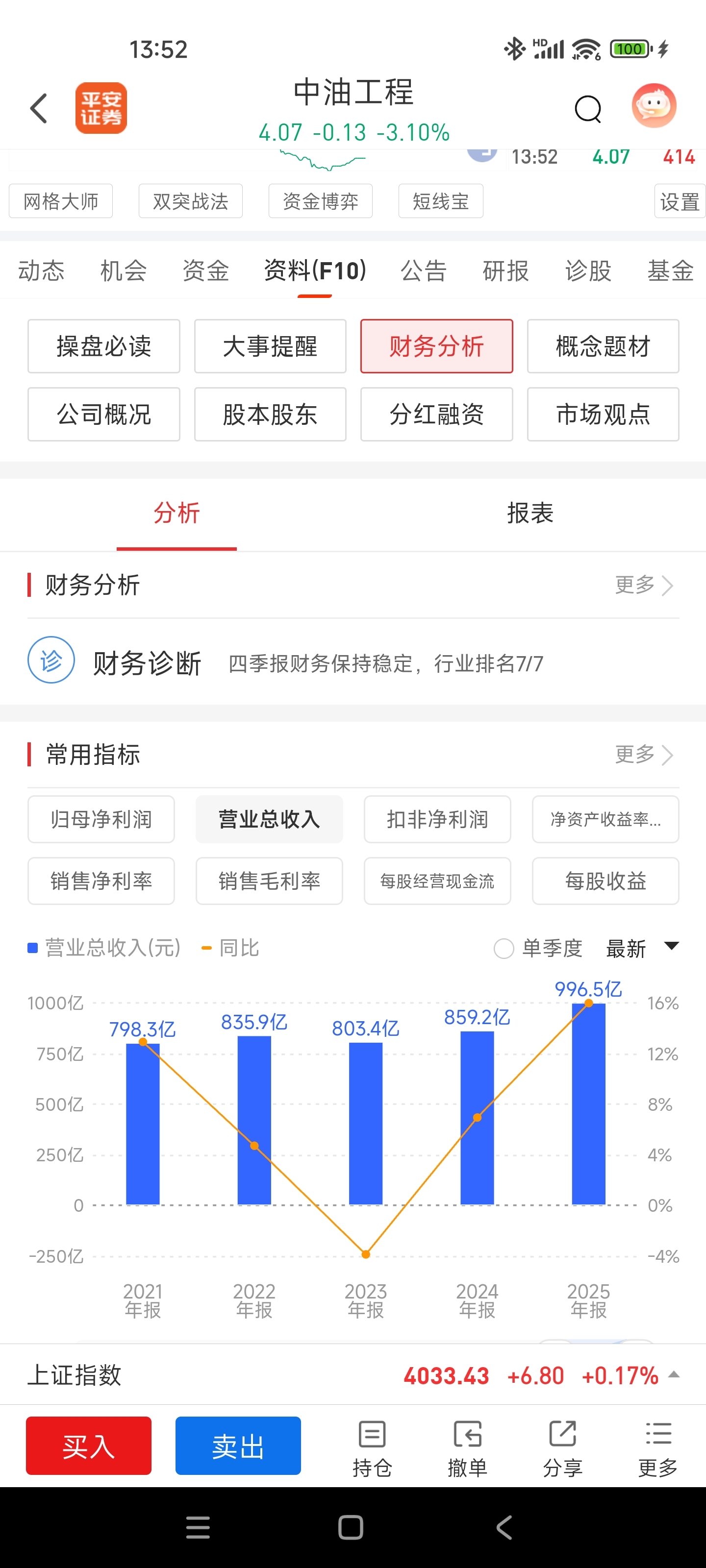This screenshot has height=1568, width=706.
Task: Open the search magnifier icon
Action: [x=588, y=109]
